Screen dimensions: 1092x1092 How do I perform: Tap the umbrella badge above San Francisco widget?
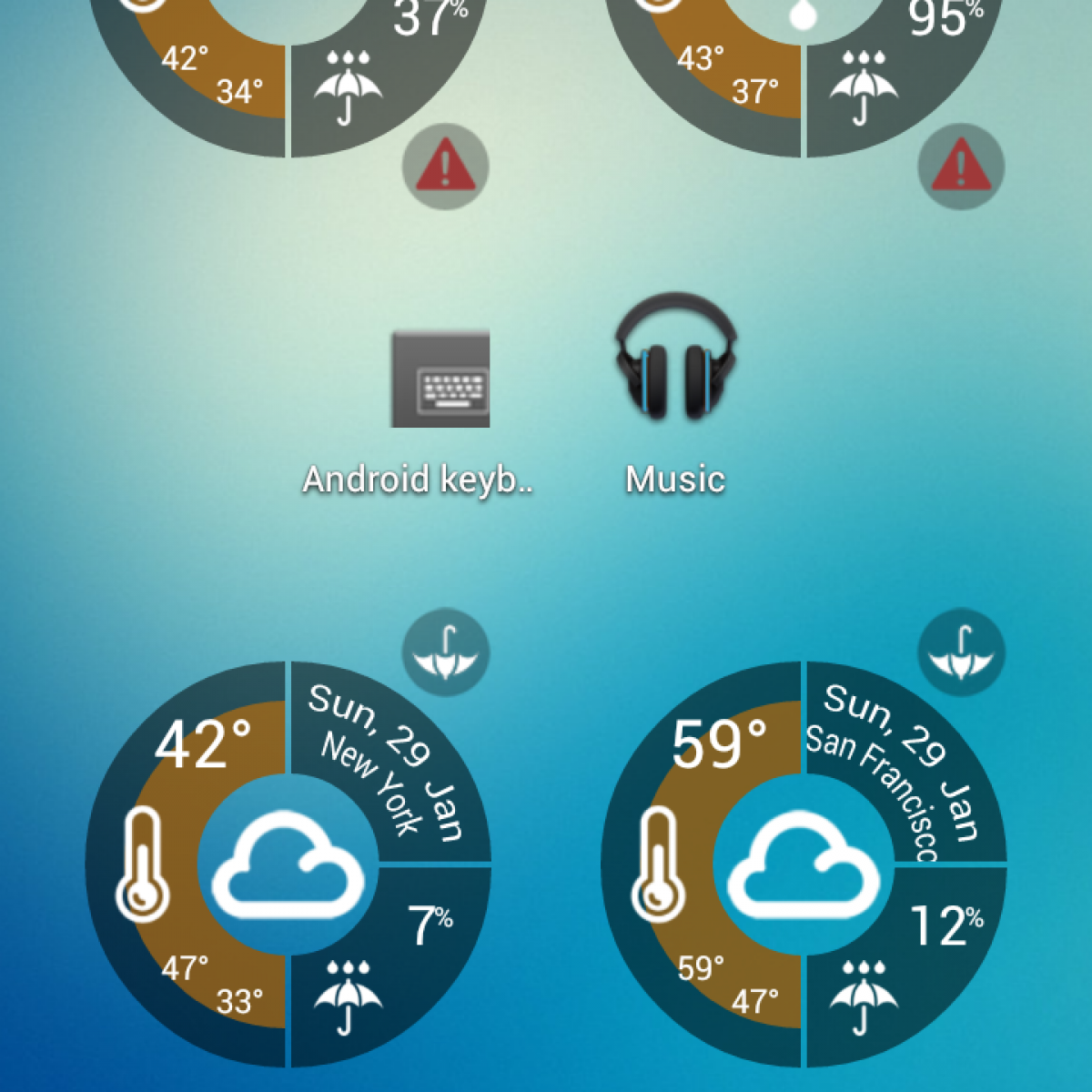[x=962, y=652]
